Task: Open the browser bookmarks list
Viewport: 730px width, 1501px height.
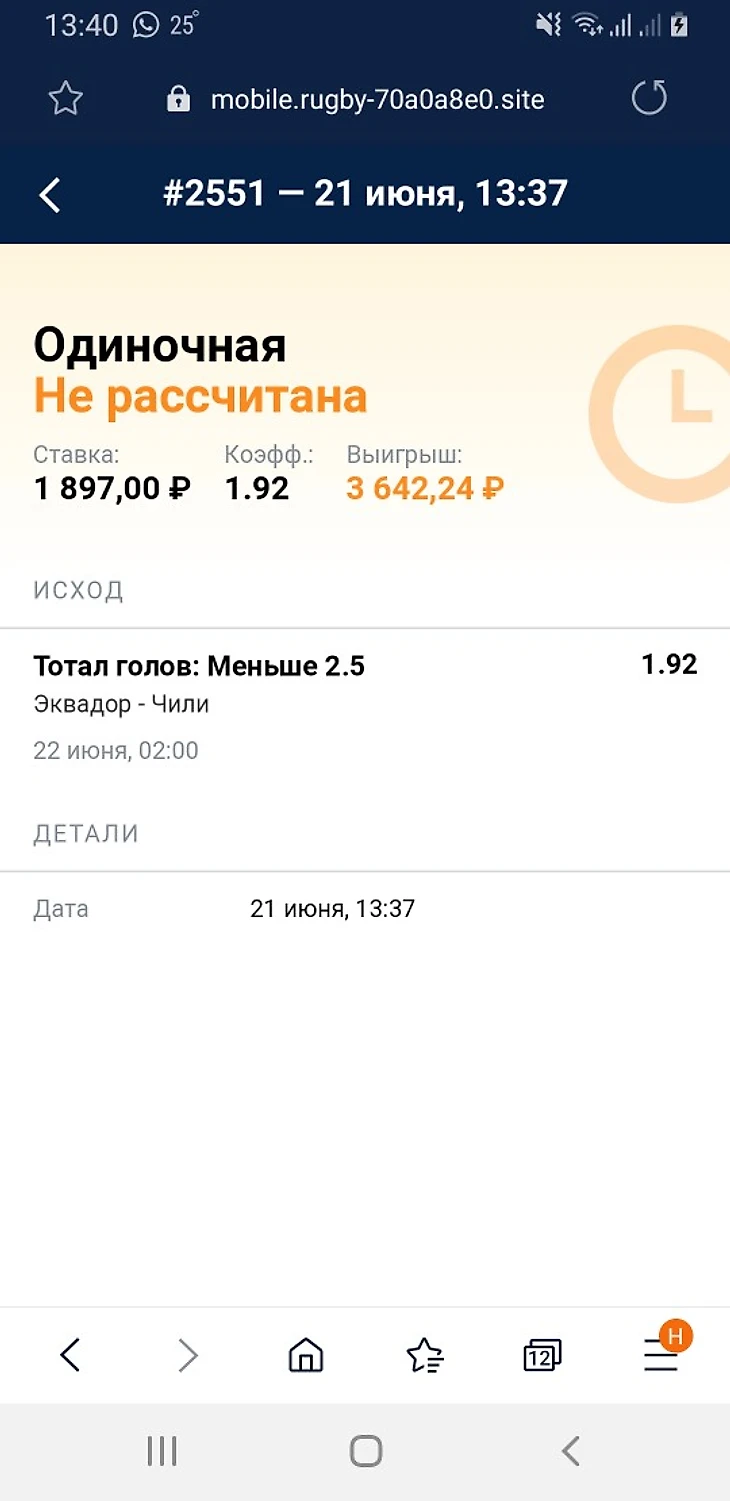Action: pos(424,1355)
